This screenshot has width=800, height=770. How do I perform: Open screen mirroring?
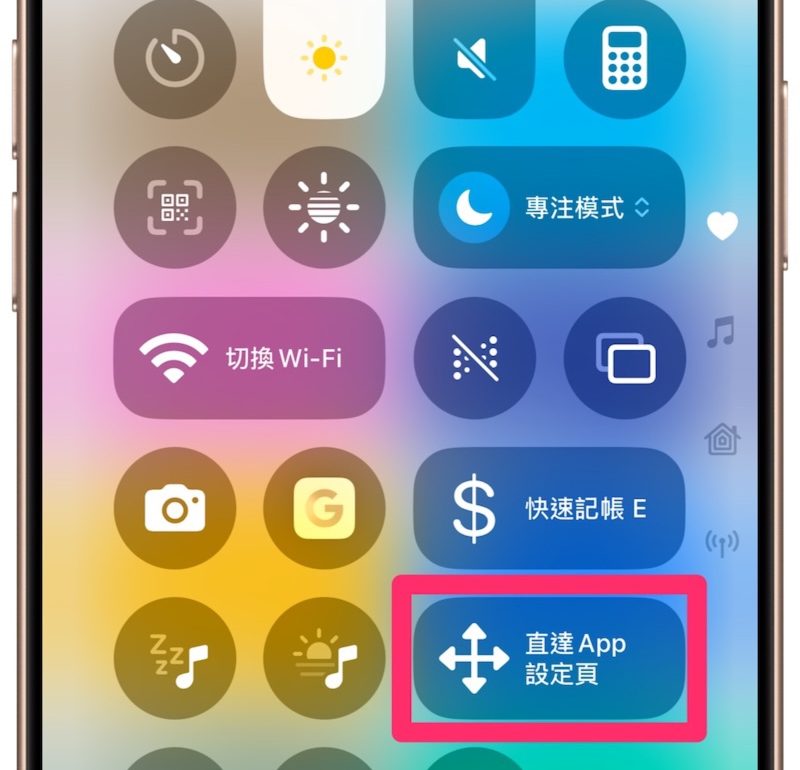click(x=625, y=358)
